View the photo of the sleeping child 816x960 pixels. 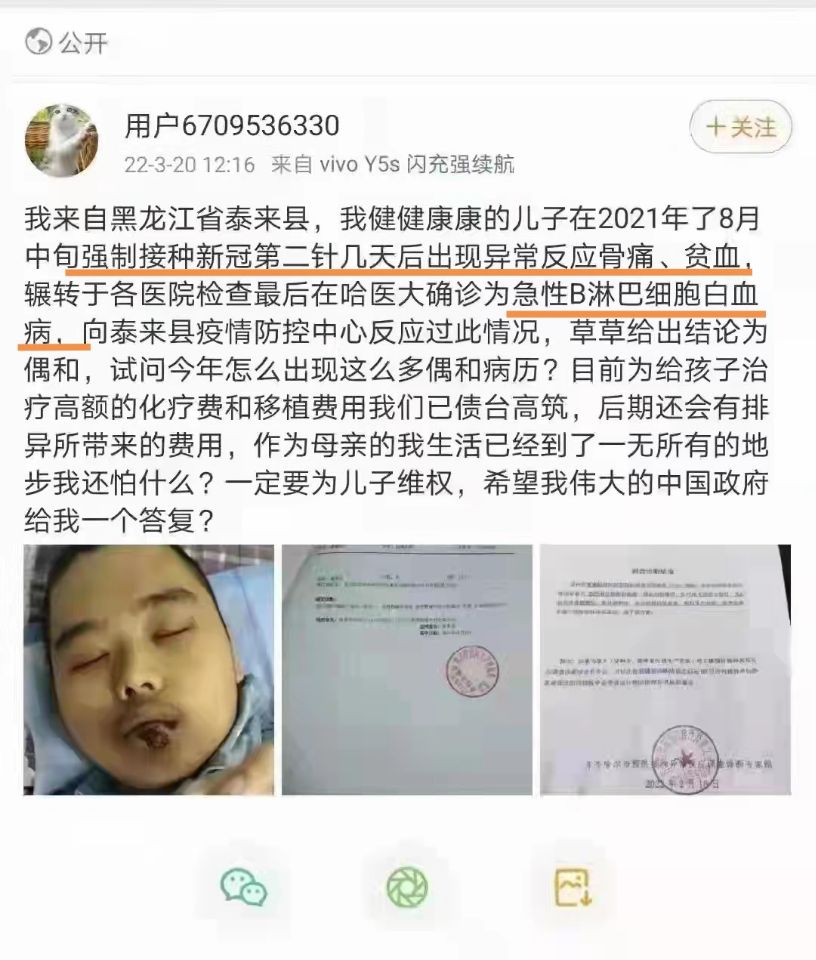[149, 669]
